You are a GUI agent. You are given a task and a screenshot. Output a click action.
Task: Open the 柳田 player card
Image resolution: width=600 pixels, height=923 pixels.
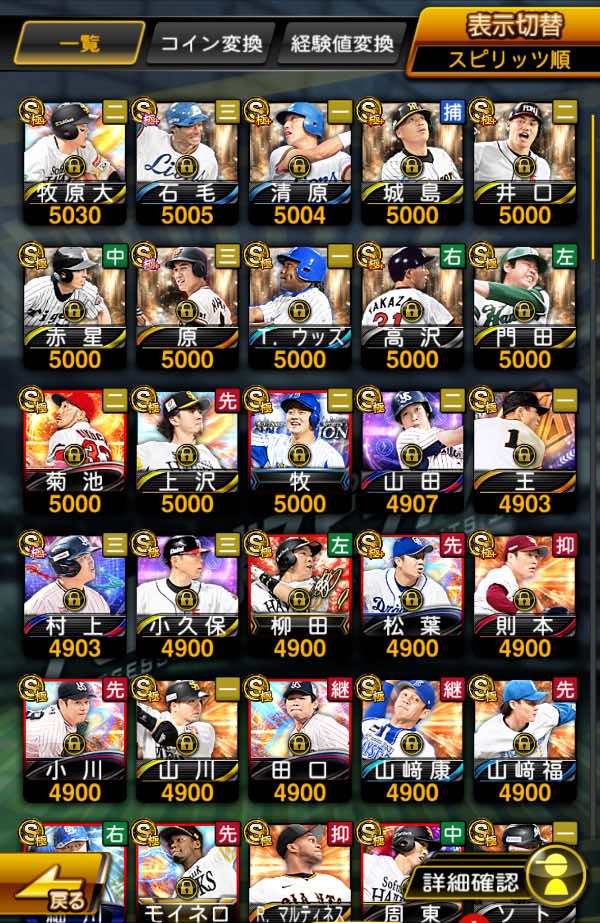(x=299, y=596)
